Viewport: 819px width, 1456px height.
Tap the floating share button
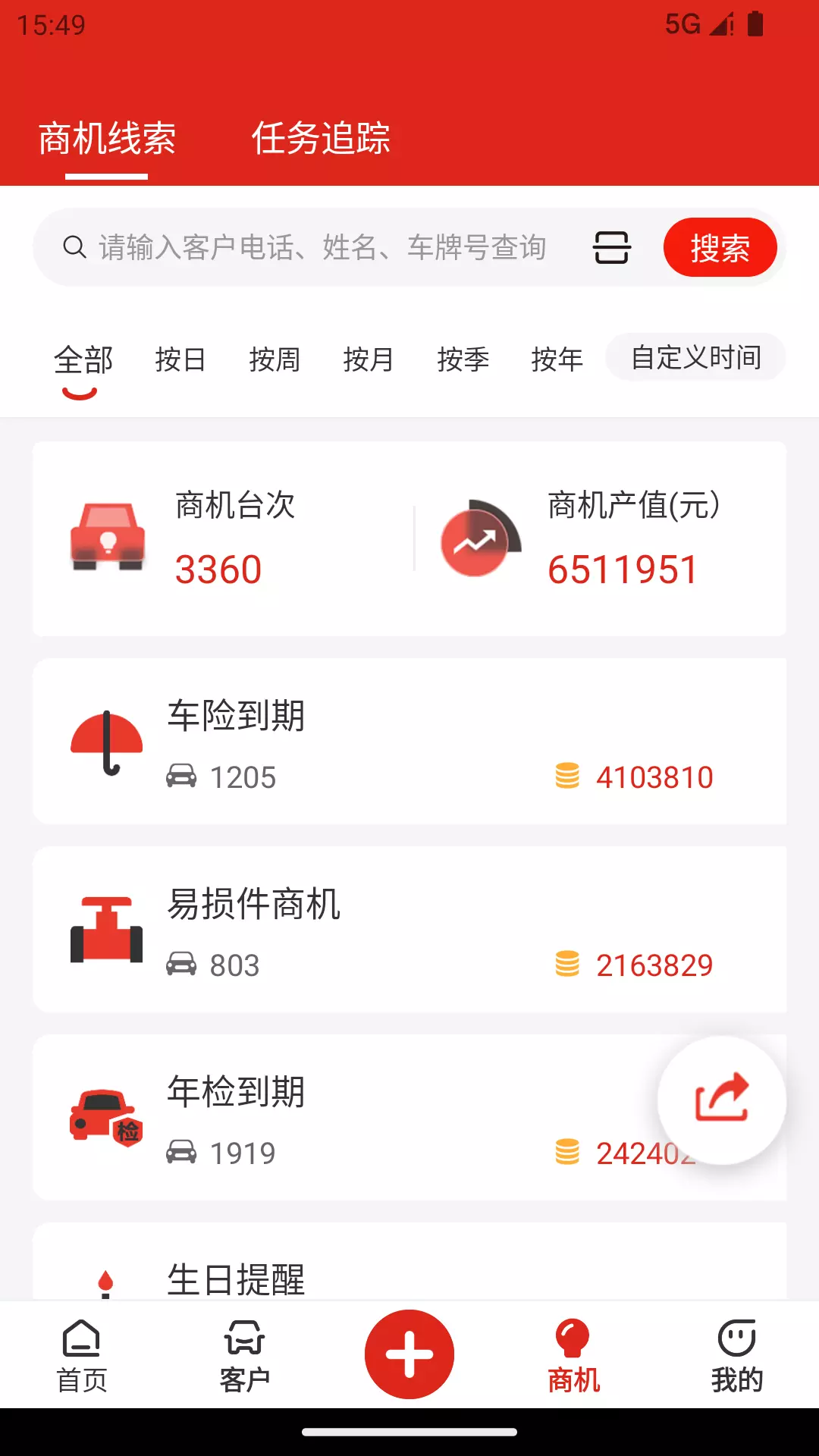point(722,1100)
